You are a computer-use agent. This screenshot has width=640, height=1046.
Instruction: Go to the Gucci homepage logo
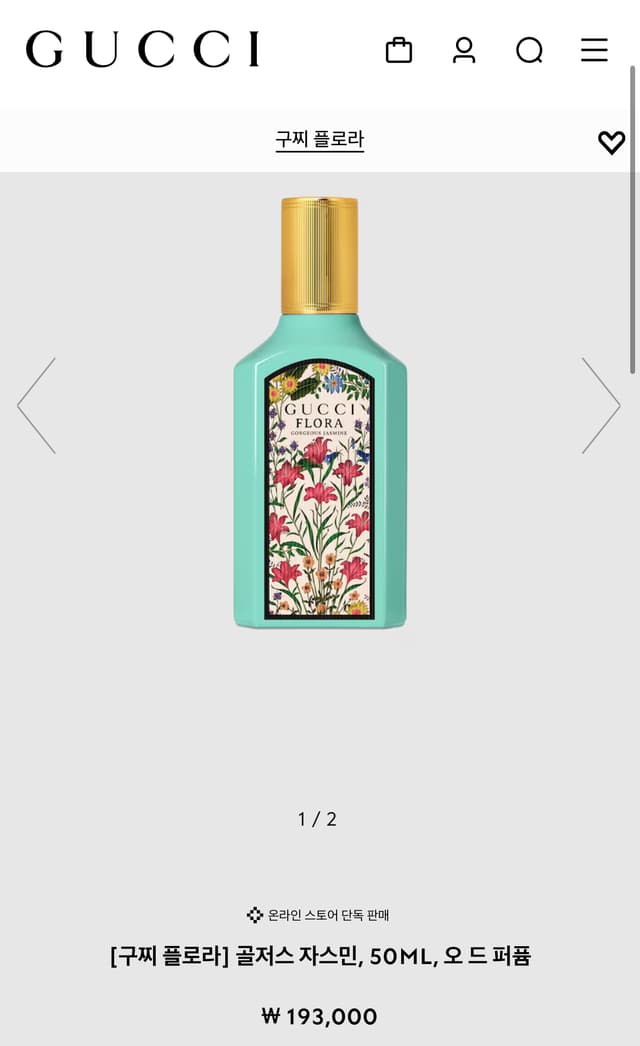click(x=143, y=49)
